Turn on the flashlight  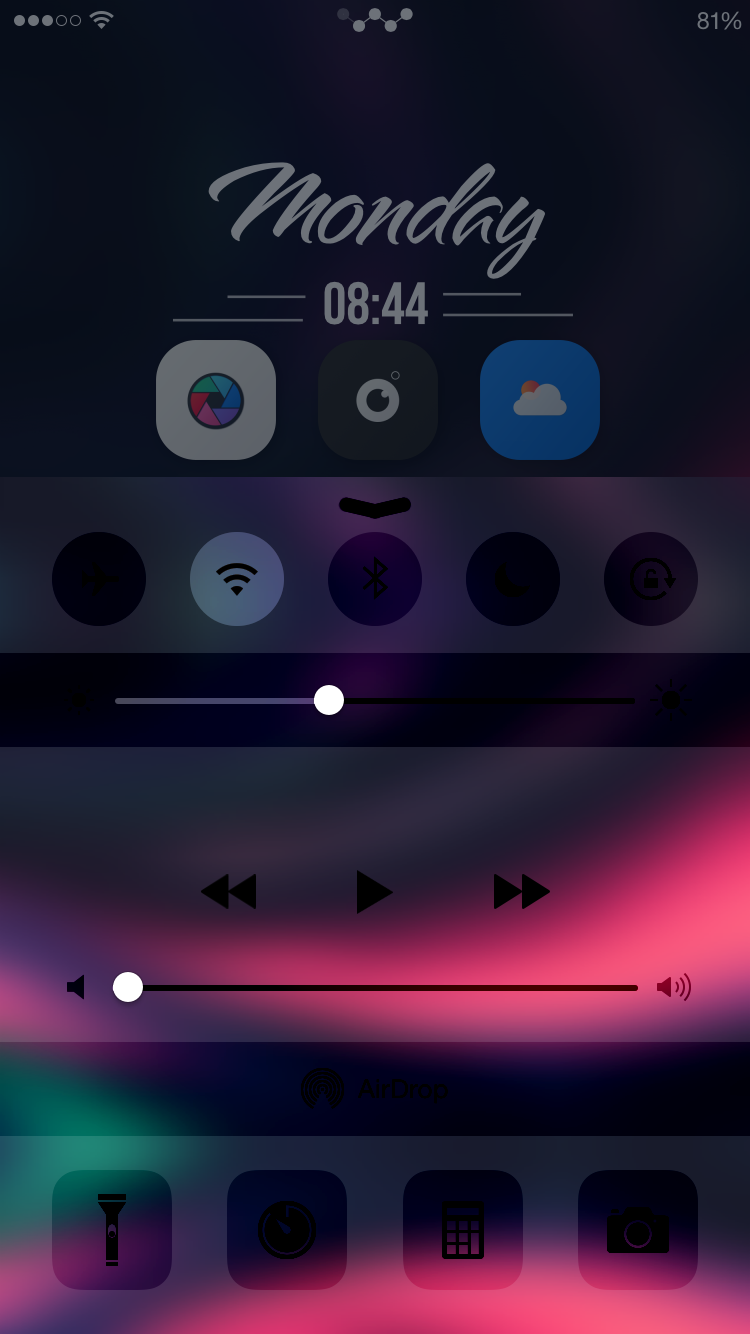coord(112,1230)
